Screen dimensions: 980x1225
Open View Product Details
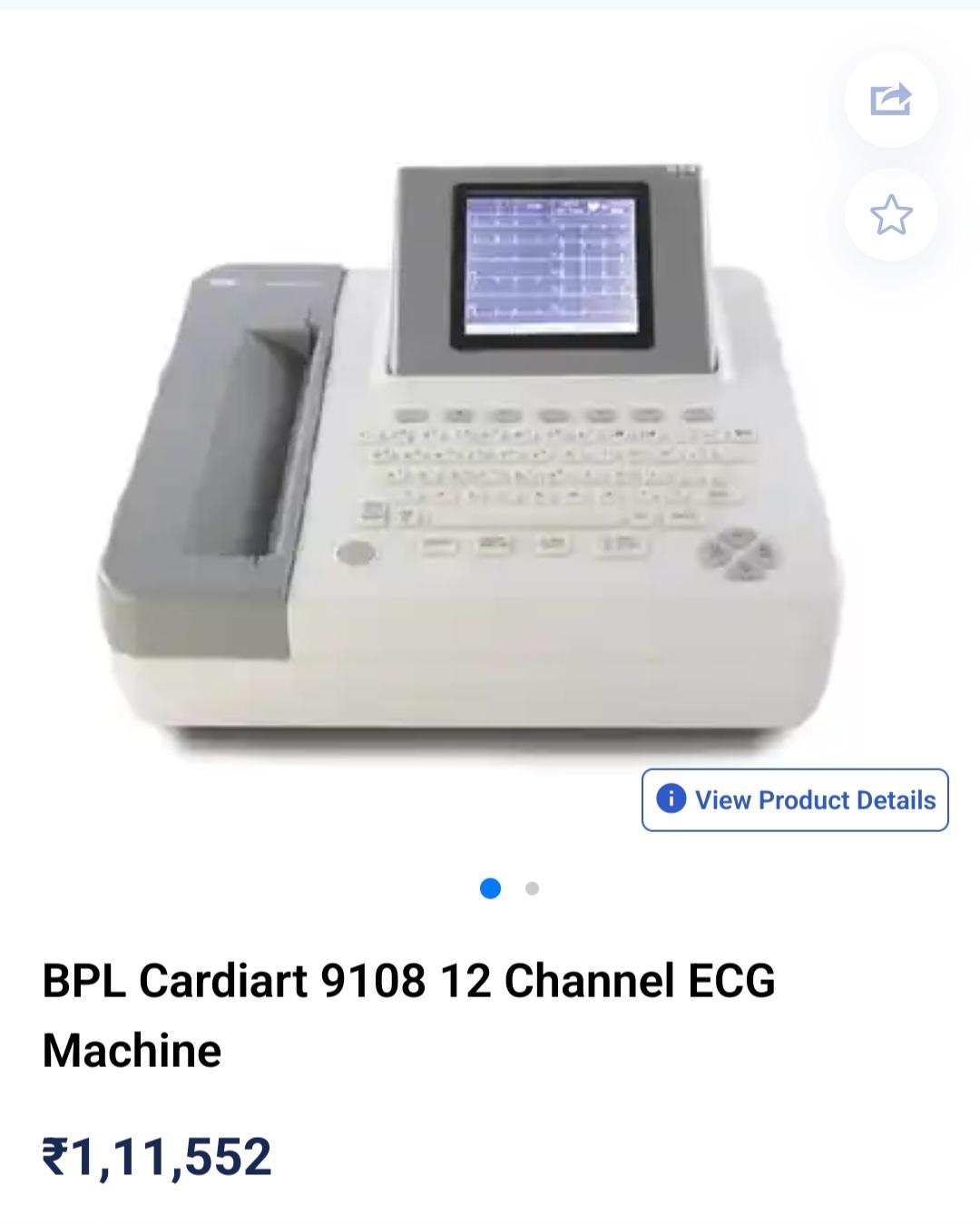pyautogui.click(x=795, y=799)
